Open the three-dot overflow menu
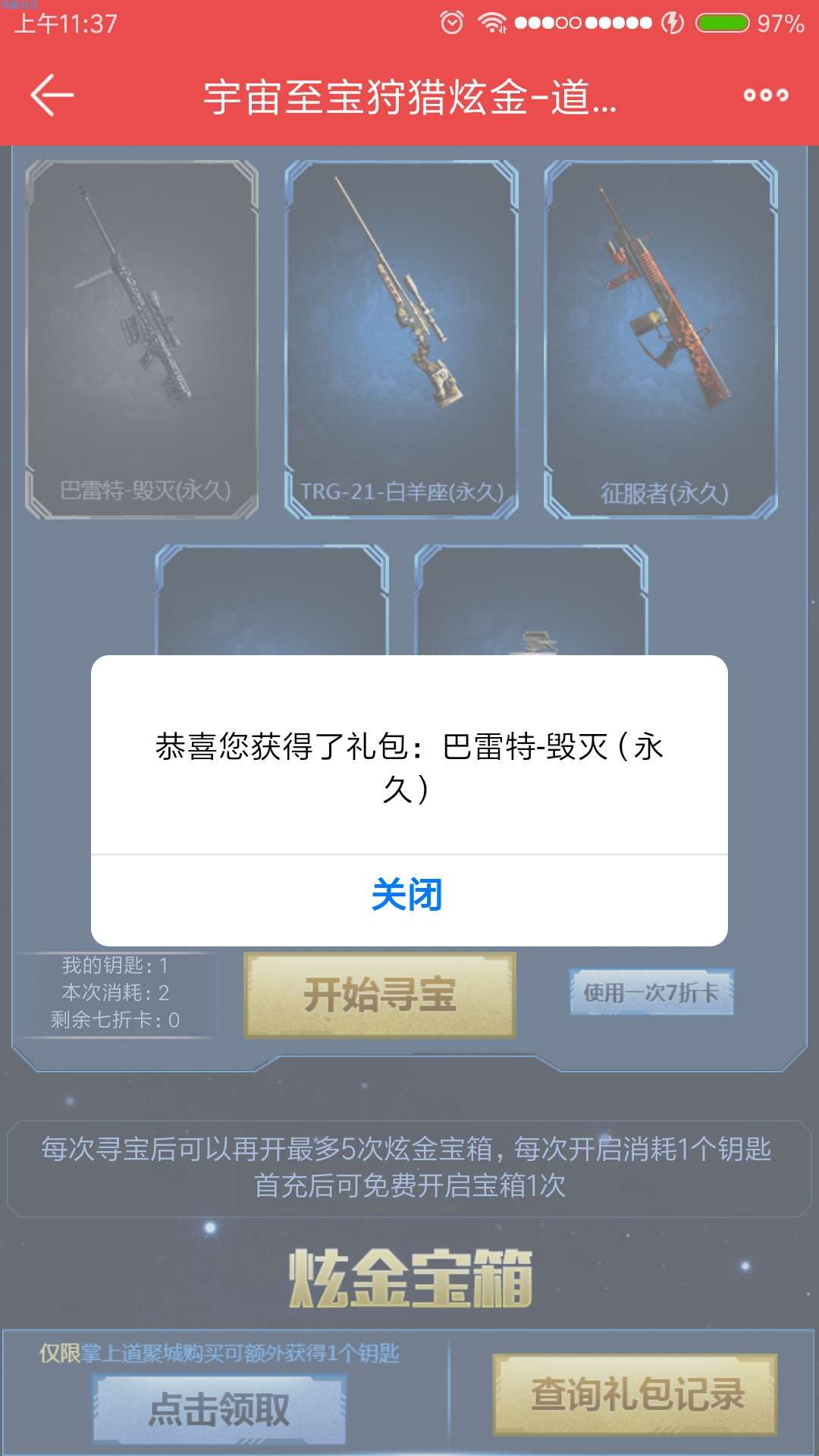The height and width of the screenshot is (1456, 819). 765,96
